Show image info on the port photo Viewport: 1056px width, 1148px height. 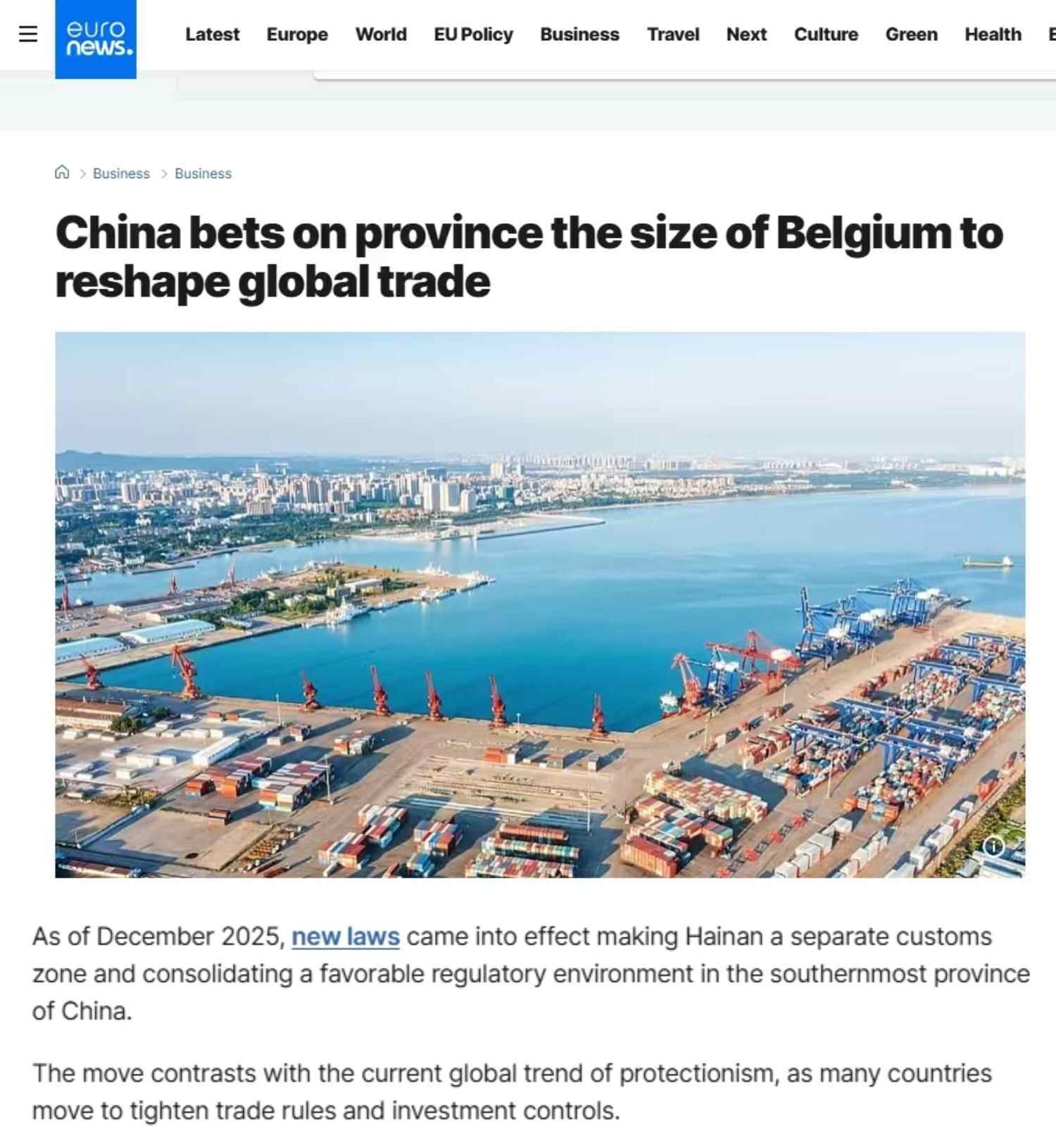click(x=993, y=846)
